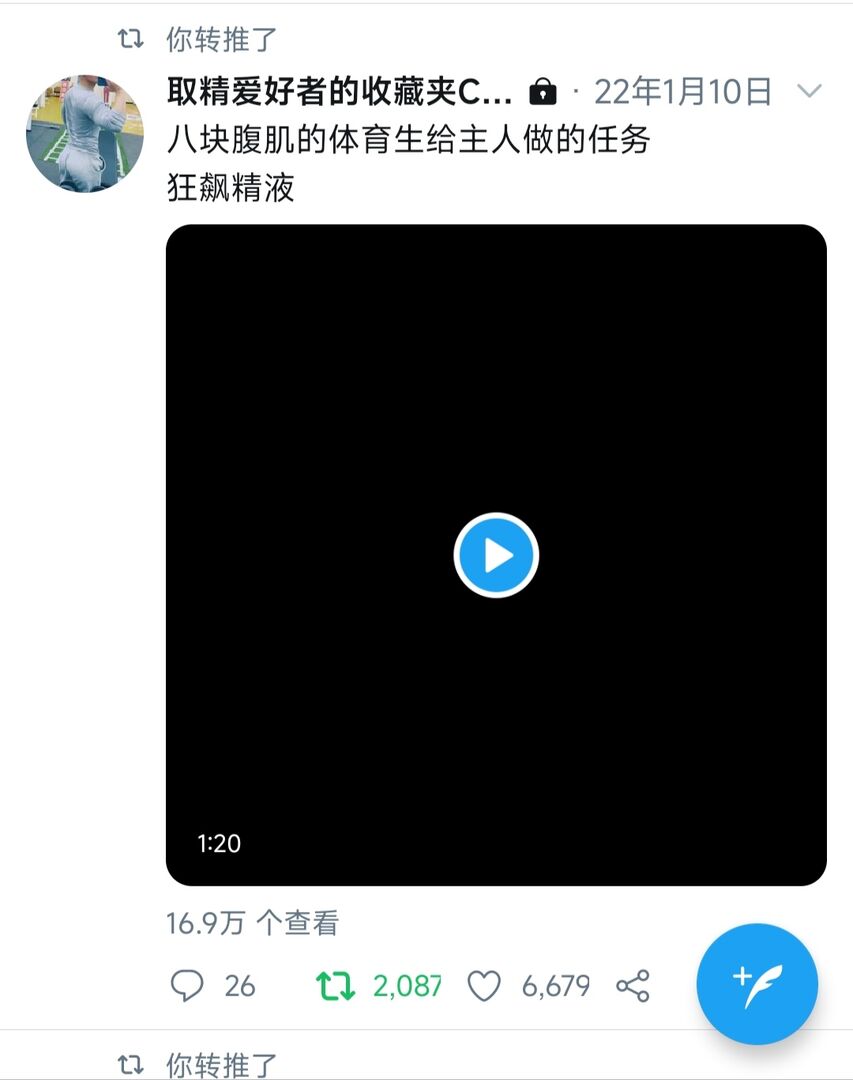Like the tweet with 6,679 likes
The width and height of the screenshot is (853, 1080).
pyautogui.click(x=485, y=986)
